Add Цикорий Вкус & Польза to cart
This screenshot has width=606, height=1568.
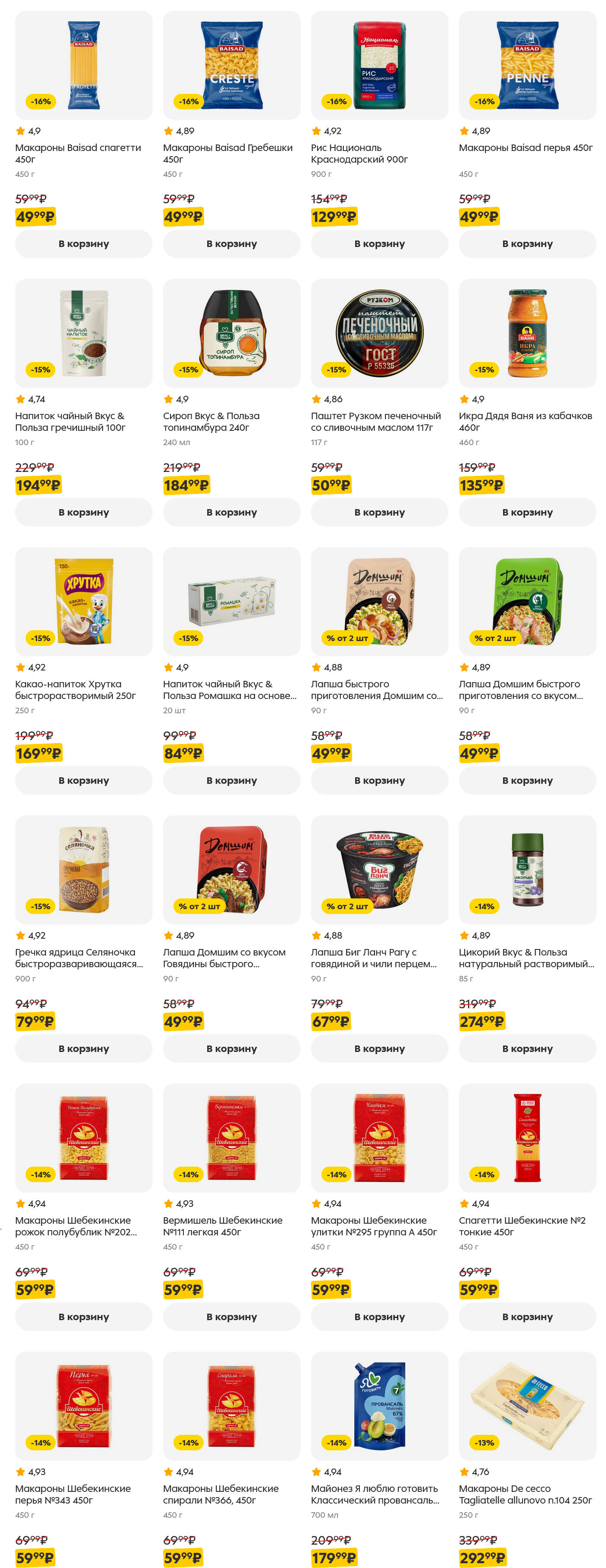527,1048
